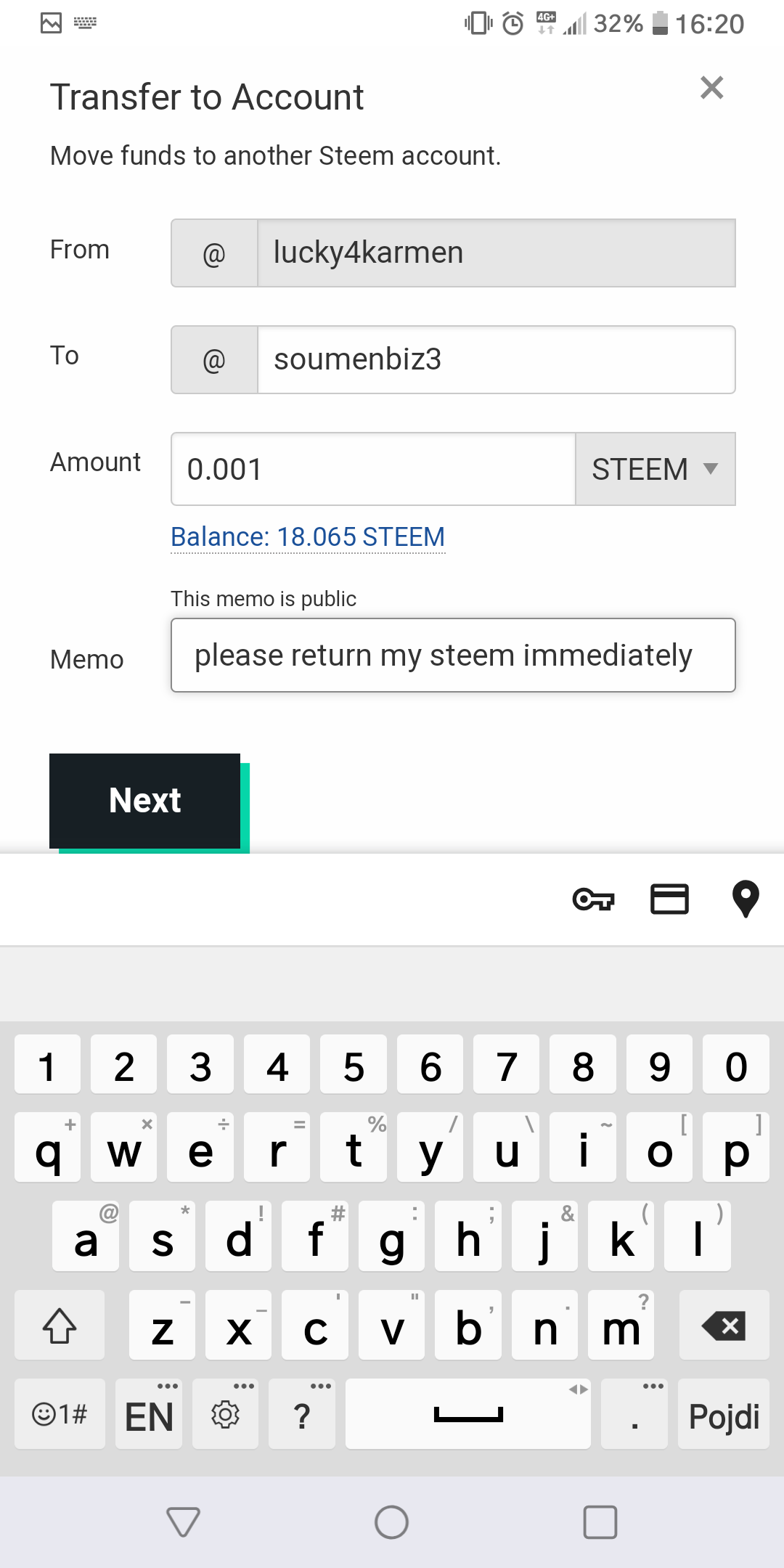
Task: Edit the To recipient account field
Action: click(496, 360)
